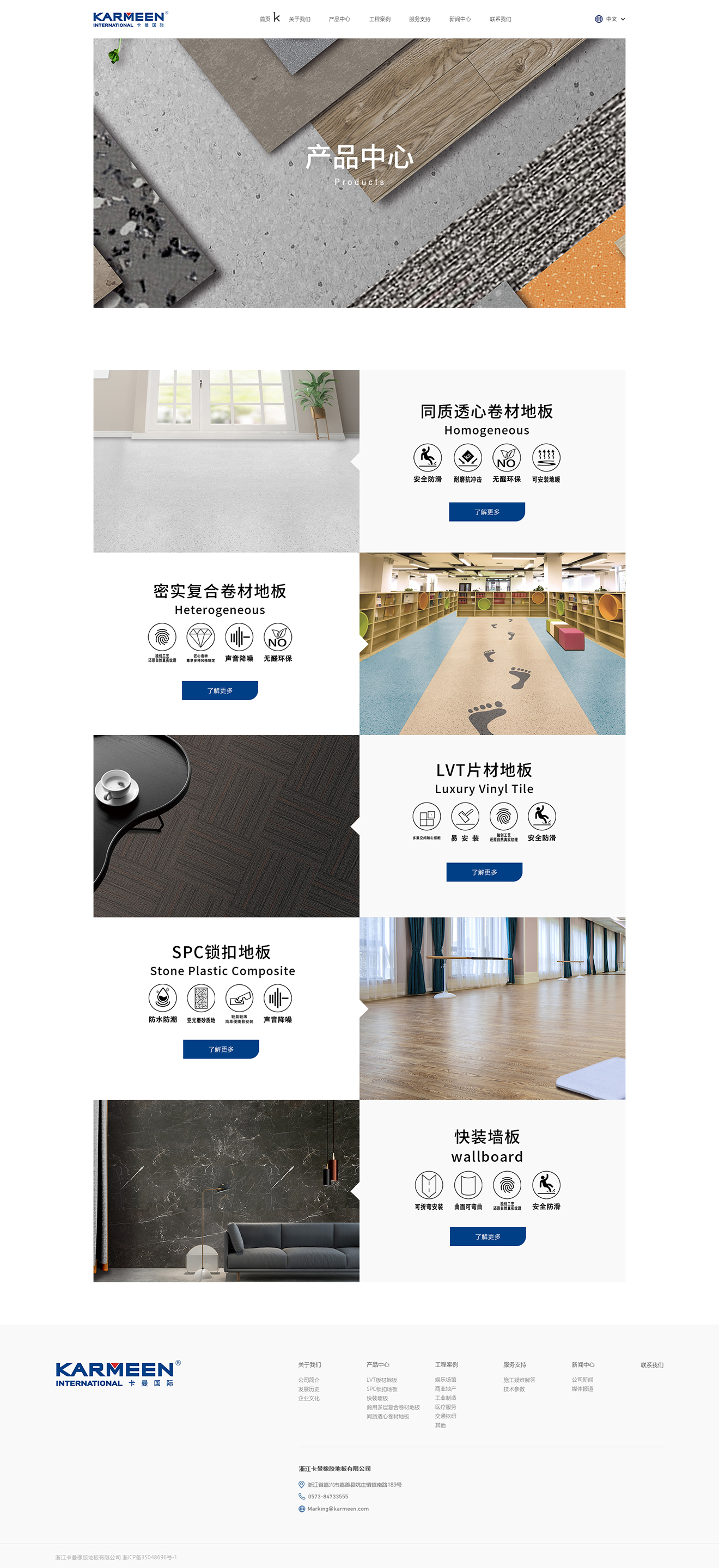Learn more about LVT片材地板
The image size is (719, 1568).
pyautogui.click(x=484, y=872)
